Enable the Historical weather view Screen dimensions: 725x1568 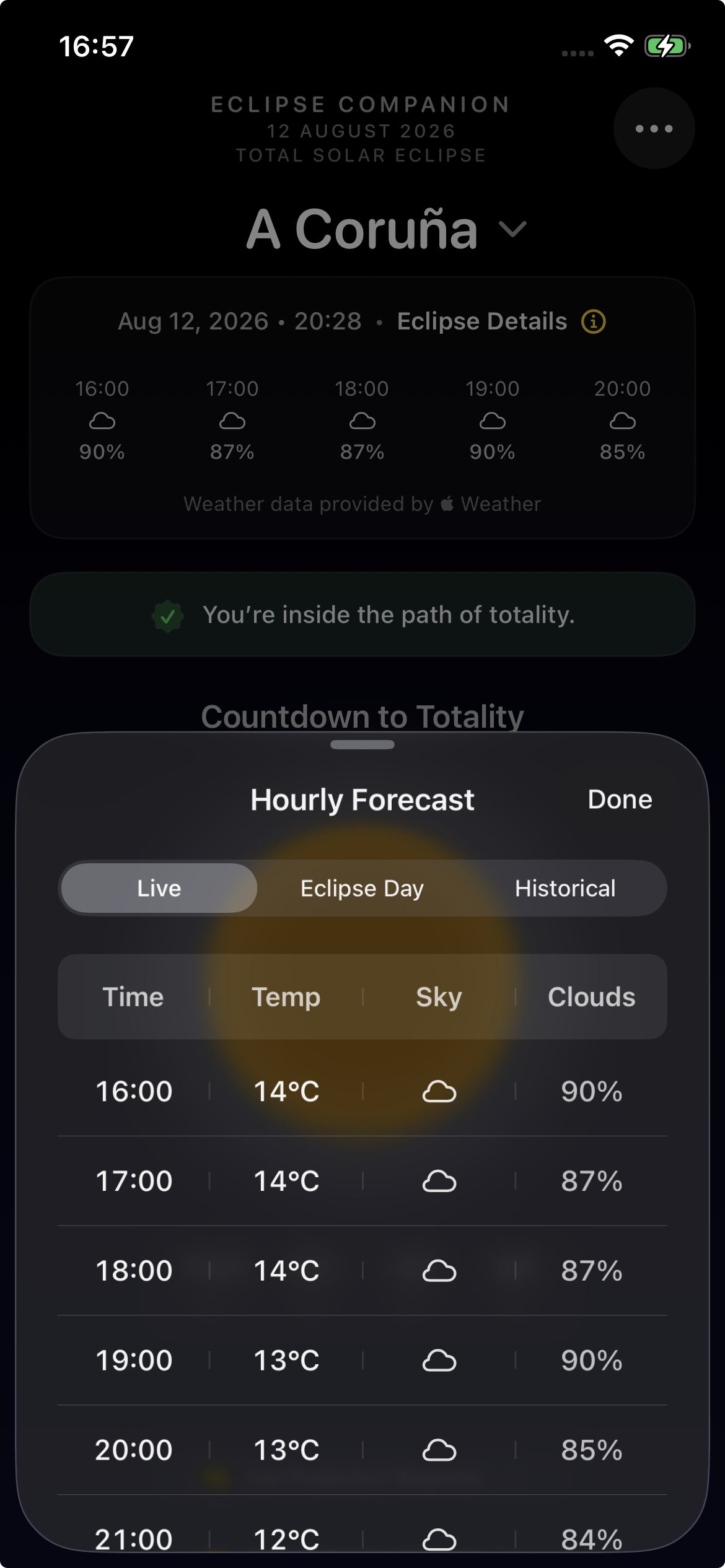pos(564,888)
